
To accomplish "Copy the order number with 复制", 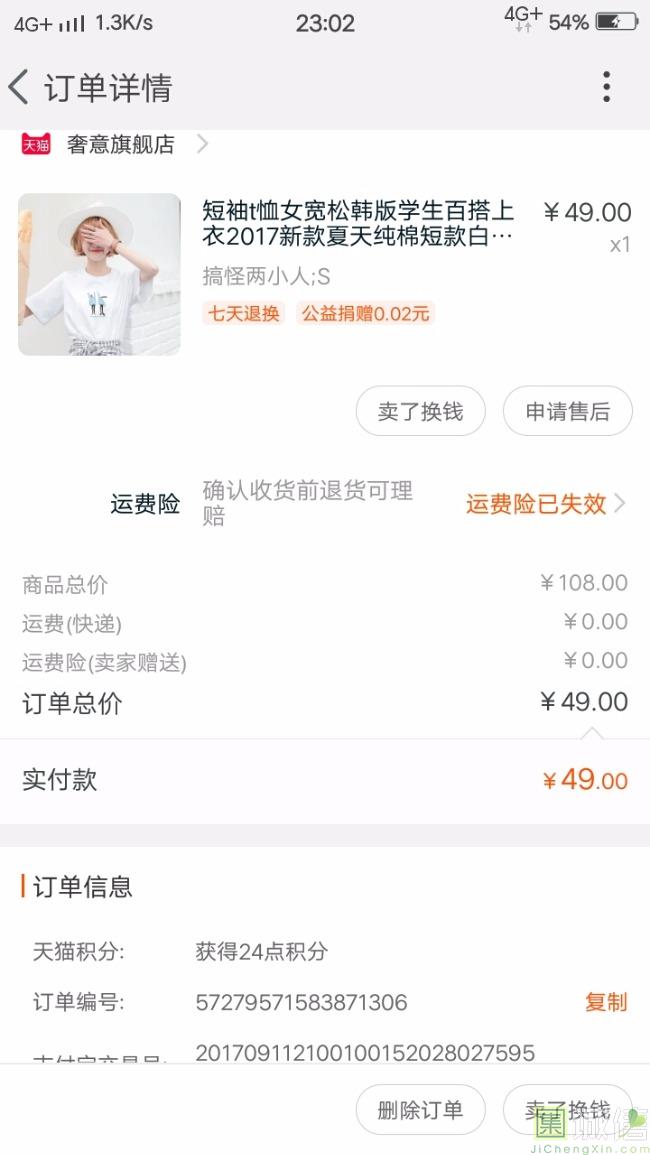I will (x=605, y=1002).
